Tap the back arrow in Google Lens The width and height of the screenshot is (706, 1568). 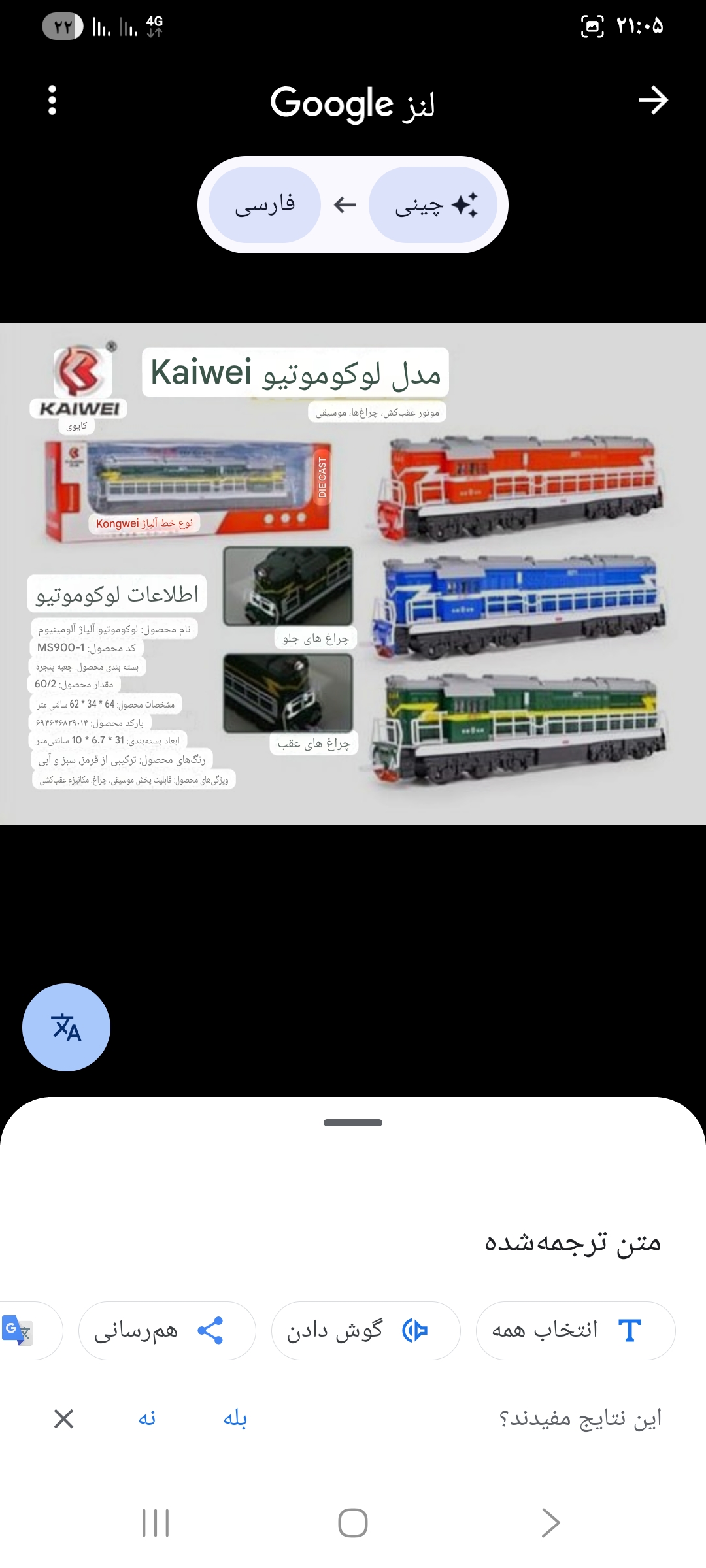pos(653,101)
